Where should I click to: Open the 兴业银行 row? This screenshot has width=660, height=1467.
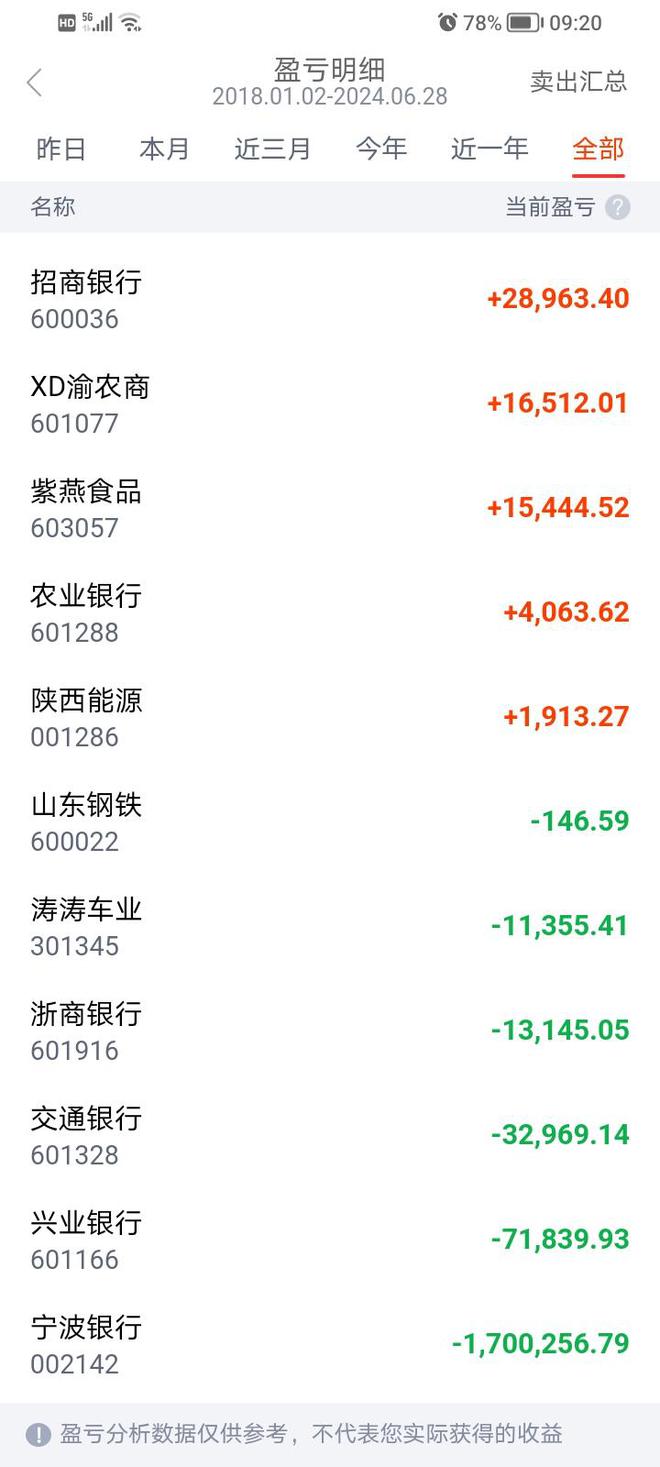pyautogui.click(x=330, y=1239)
